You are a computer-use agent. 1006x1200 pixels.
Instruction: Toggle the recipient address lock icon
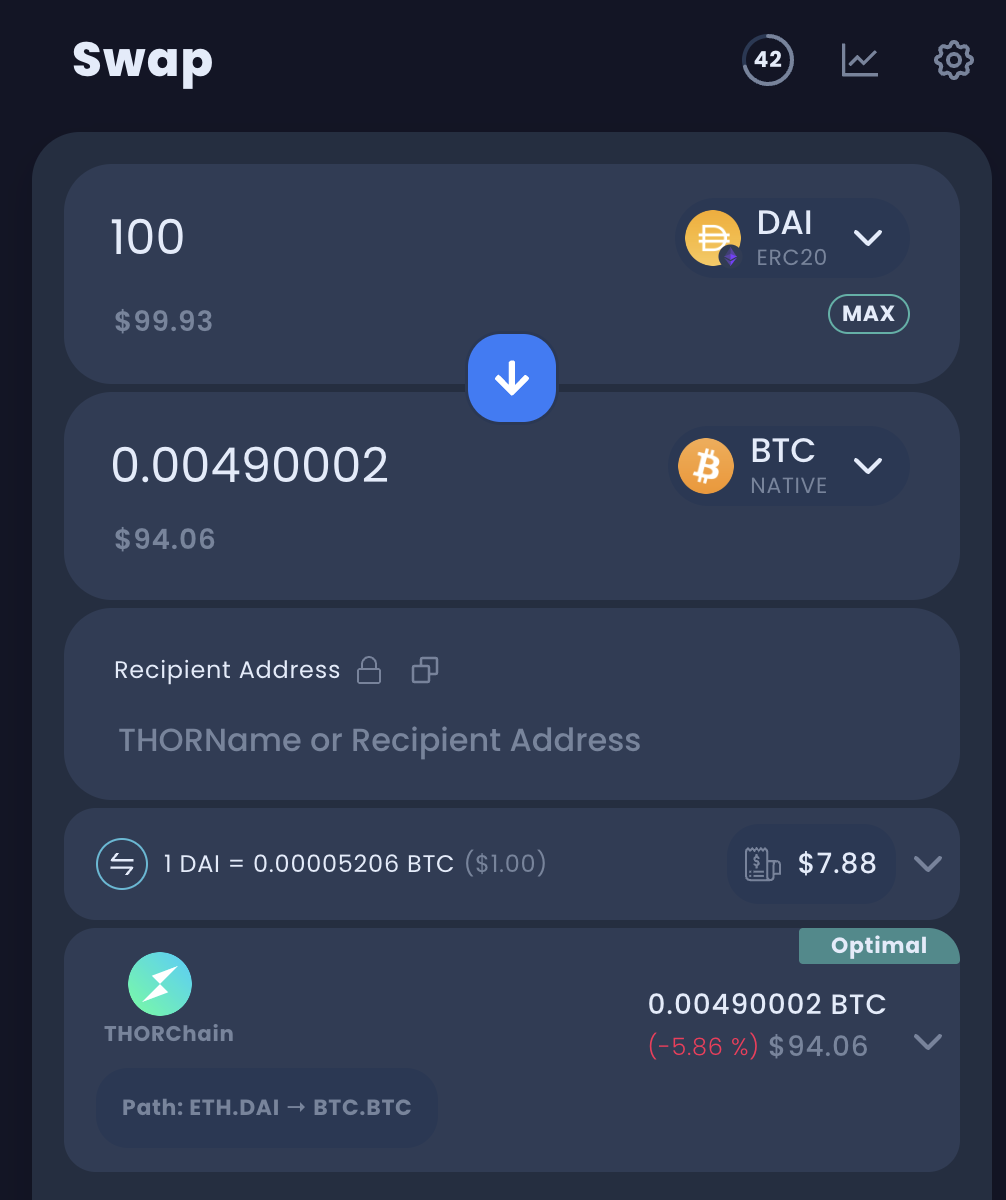tap(369, 670)
